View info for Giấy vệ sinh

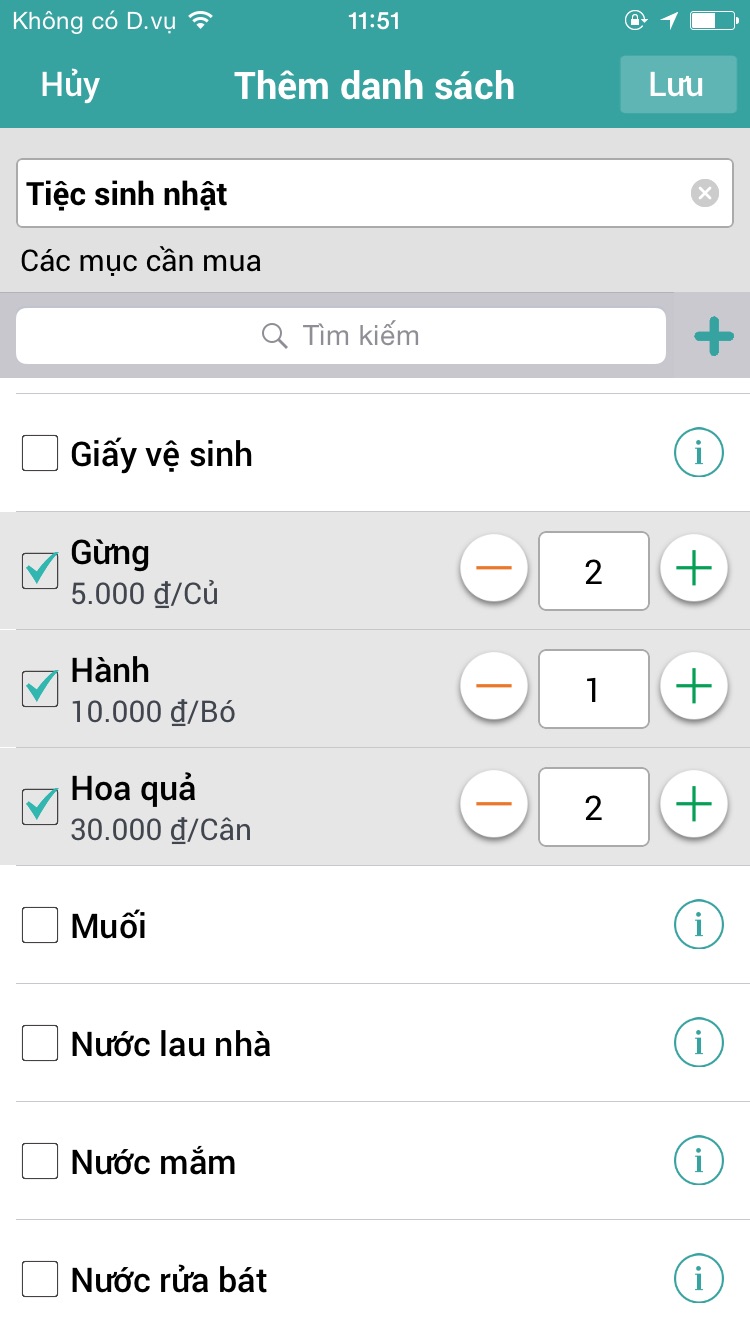click(x=698, y=453)
